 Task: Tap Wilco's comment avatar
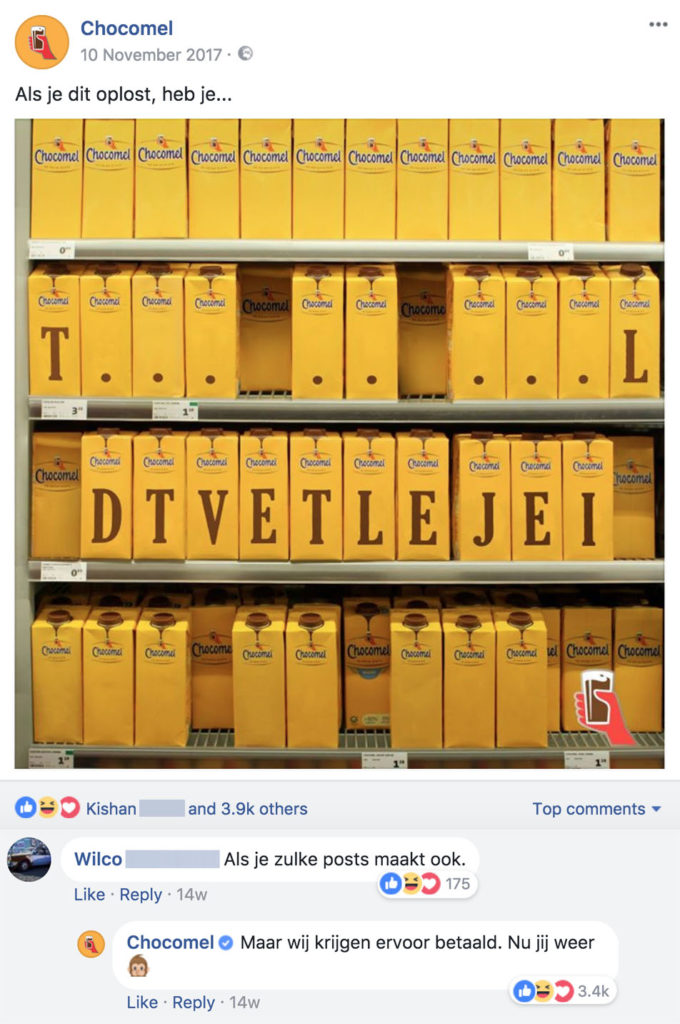29,859
